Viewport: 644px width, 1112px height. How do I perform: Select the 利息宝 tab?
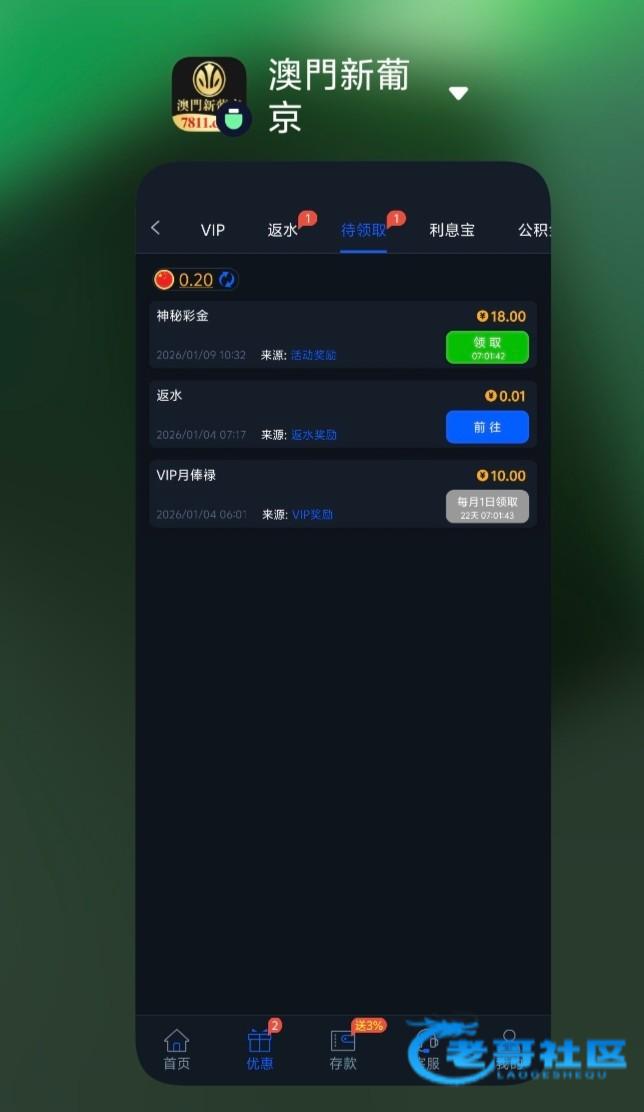452,230
